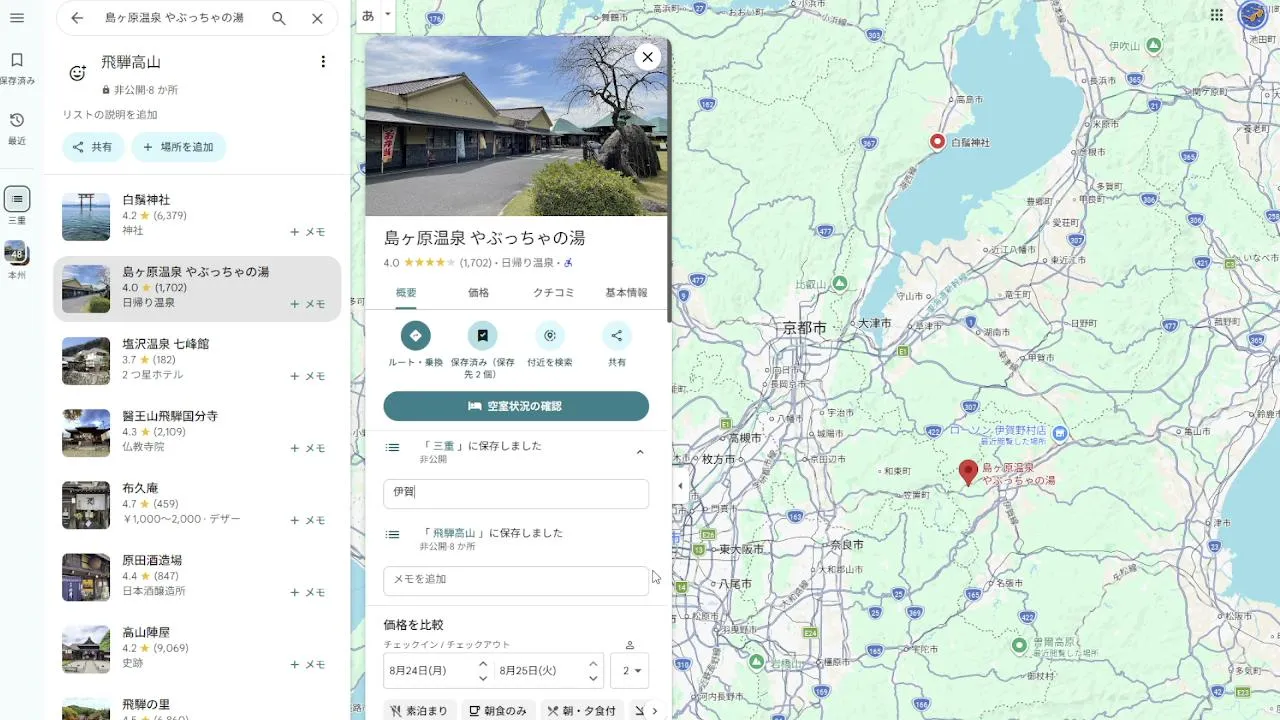Open the guest count dropdown

pyautogui.click(x=630, y=670)
